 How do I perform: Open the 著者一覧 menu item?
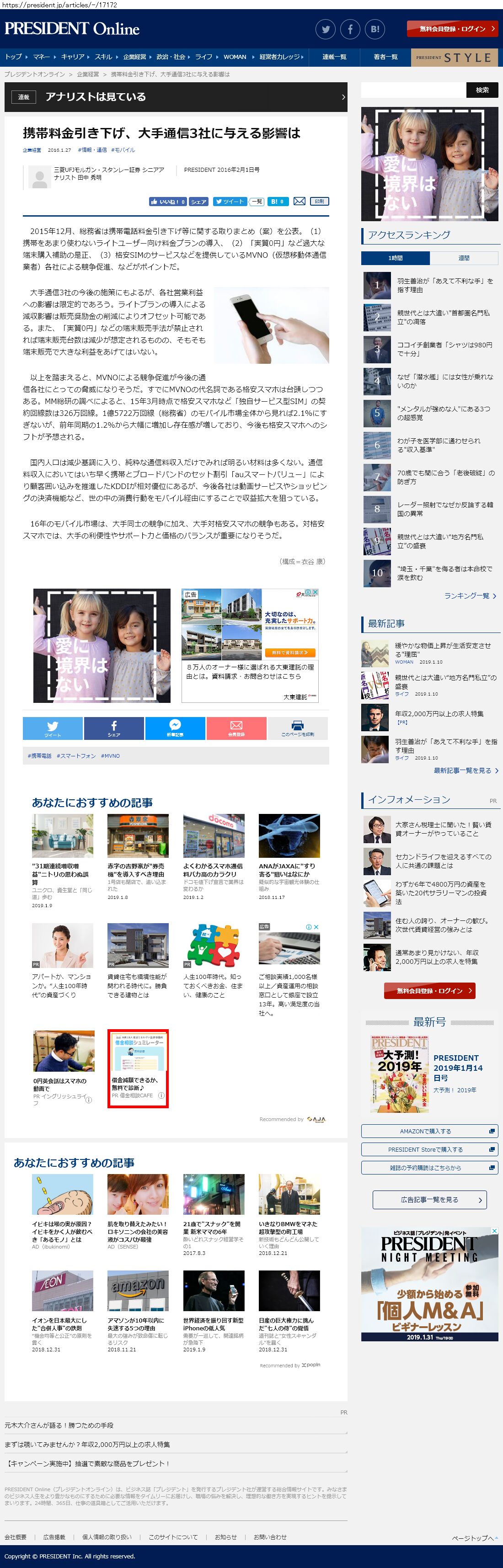(385, 57)
